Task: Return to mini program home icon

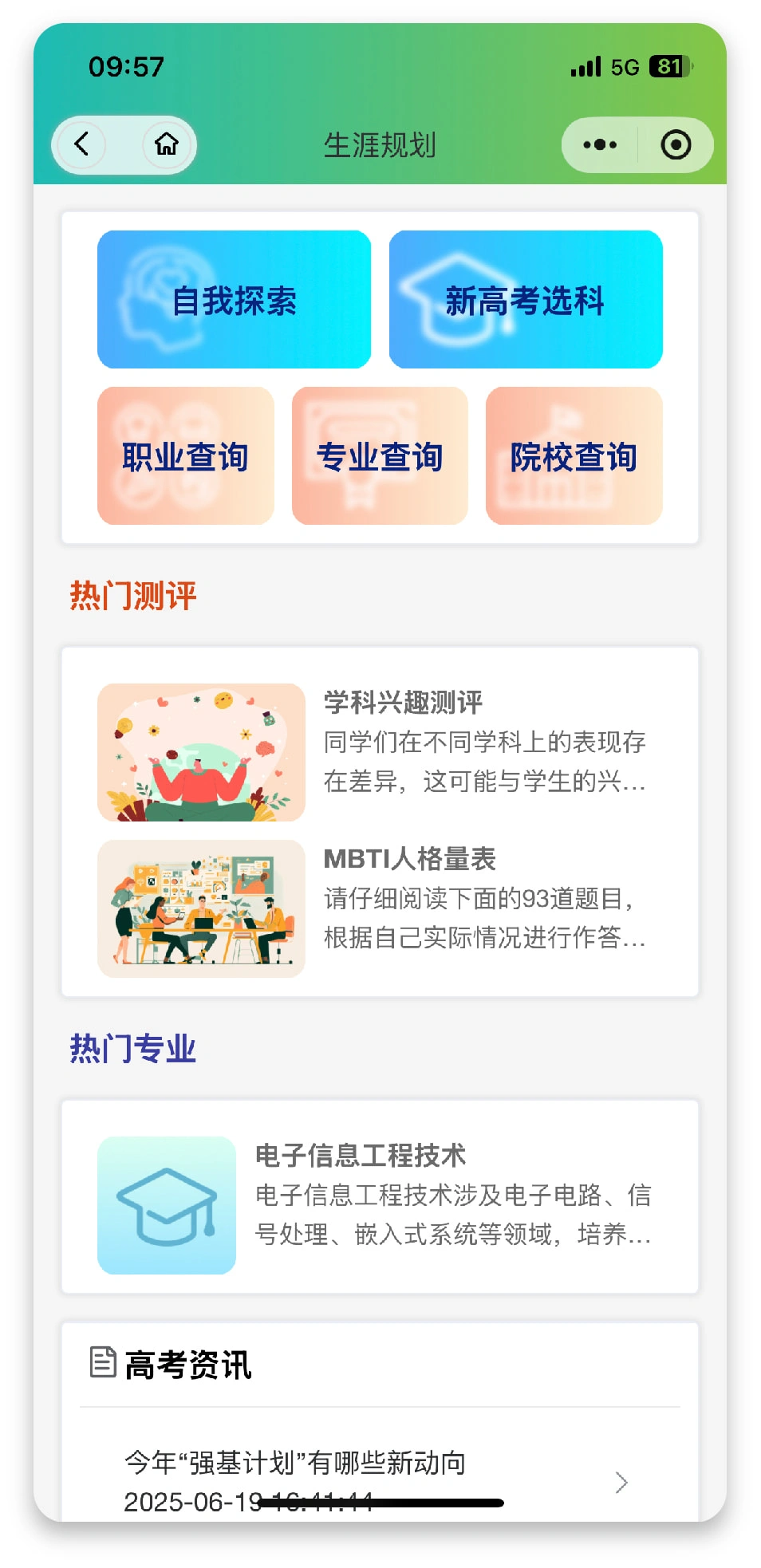Action: (x=166, y=144)
